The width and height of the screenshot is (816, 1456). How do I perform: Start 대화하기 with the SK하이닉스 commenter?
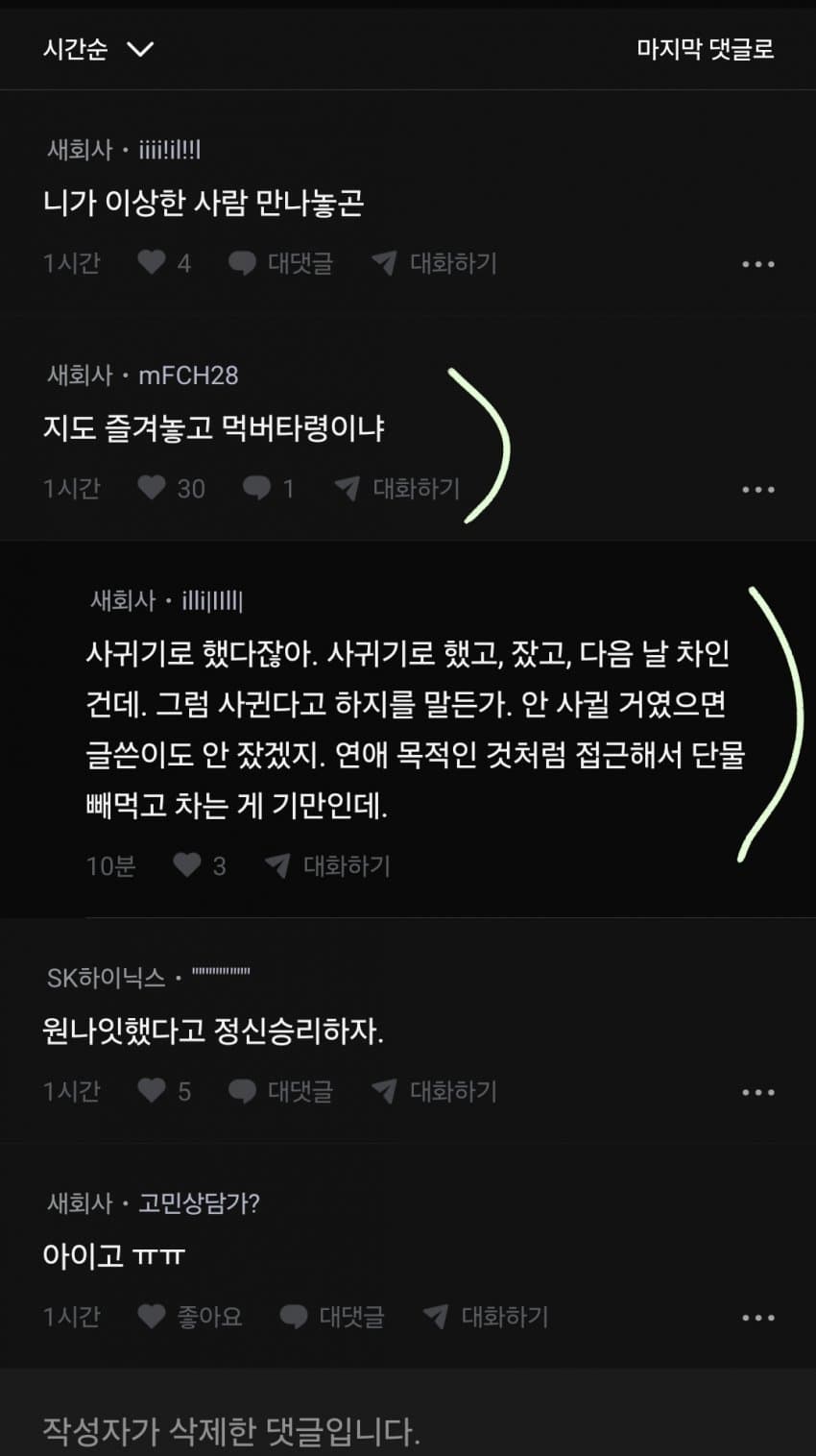pos(435,1090)
